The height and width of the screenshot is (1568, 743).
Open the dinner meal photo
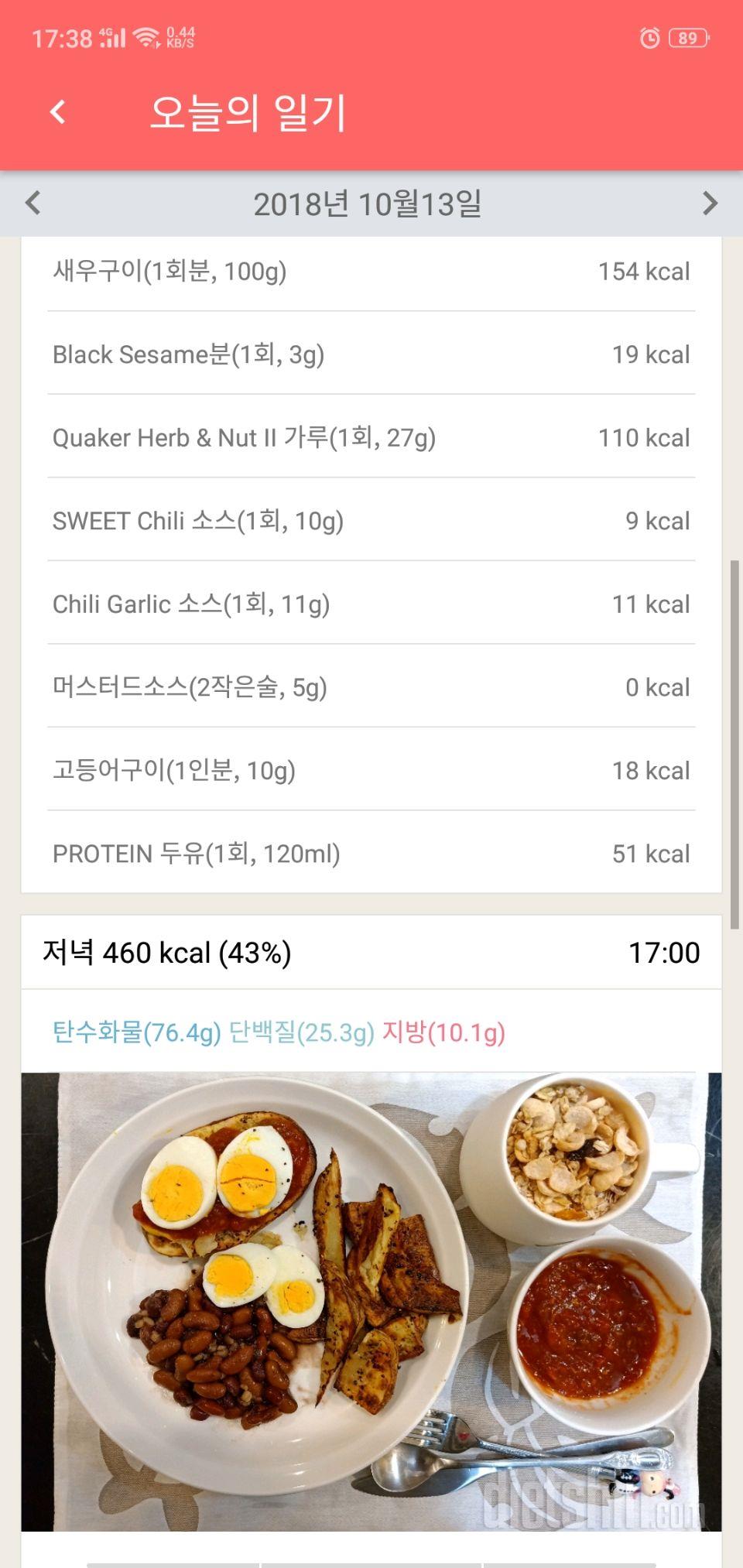(x=371, y=1300)
